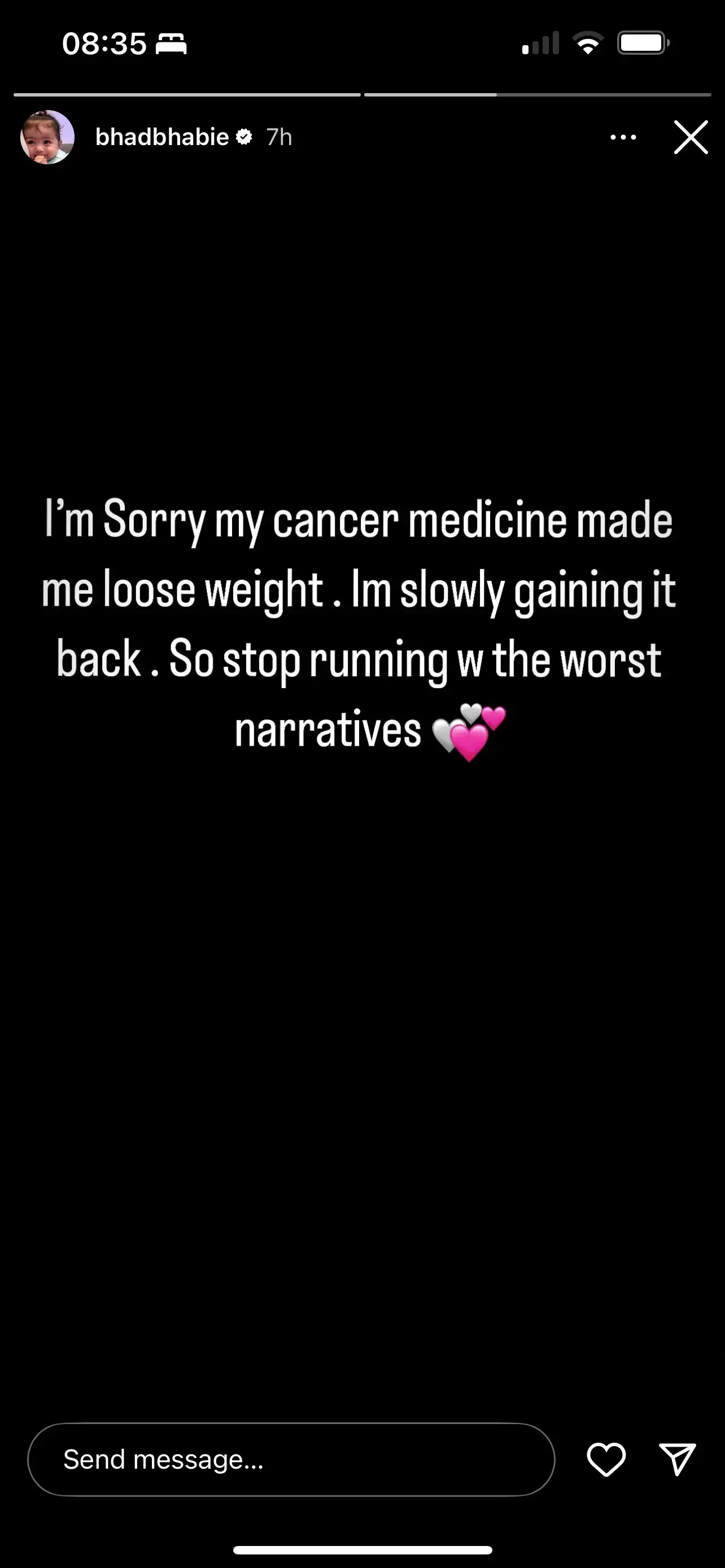This screenshot has width=725, height=1568.
Task: Like this story with the heart
Action: [606, 1459]
